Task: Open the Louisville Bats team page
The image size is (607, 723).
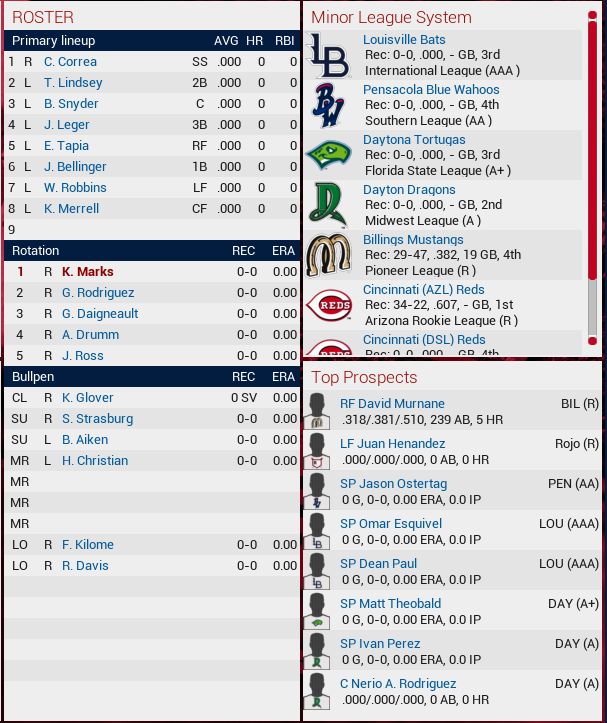Action: [404, 40]
